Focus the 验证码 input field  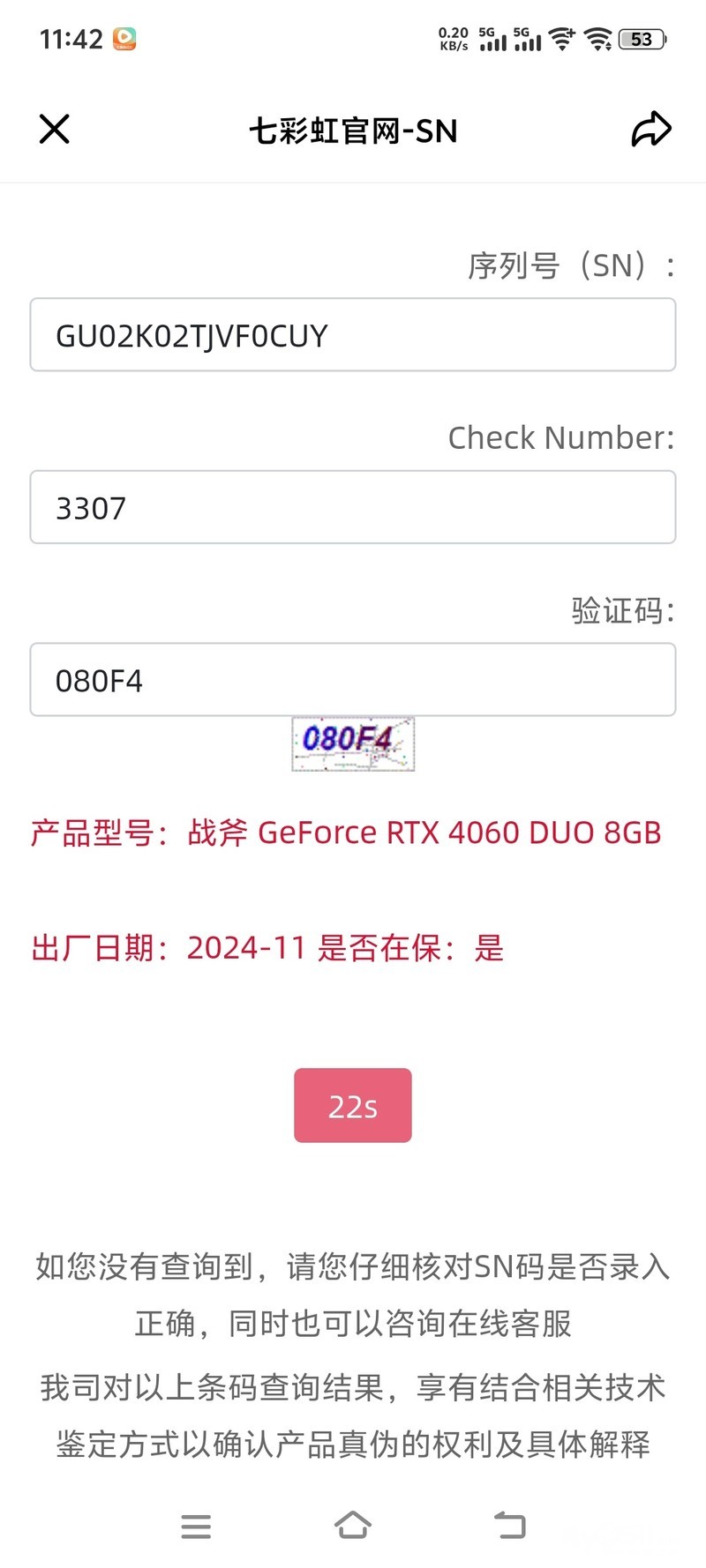coord(353,680)
